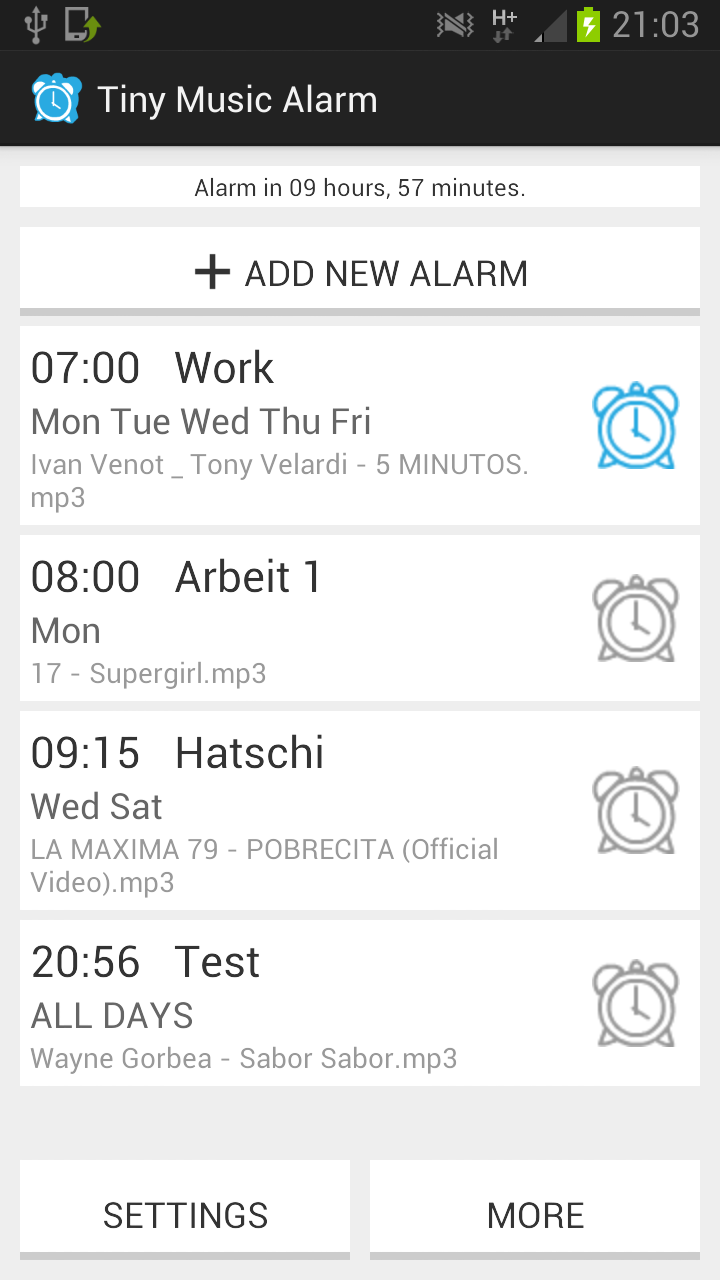Turn on the Hatschi alarm clock
The height and width of the screenshot is (1280, 720).
tap(635, 811)
